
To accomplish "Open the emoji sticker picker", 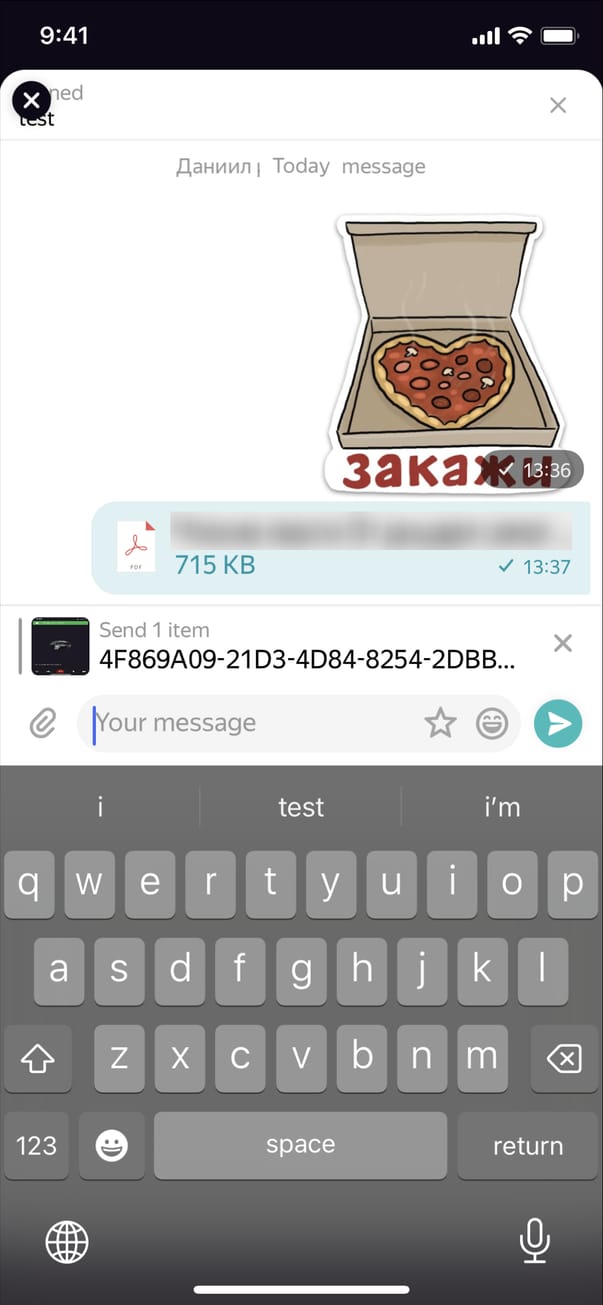I will 491,723.
